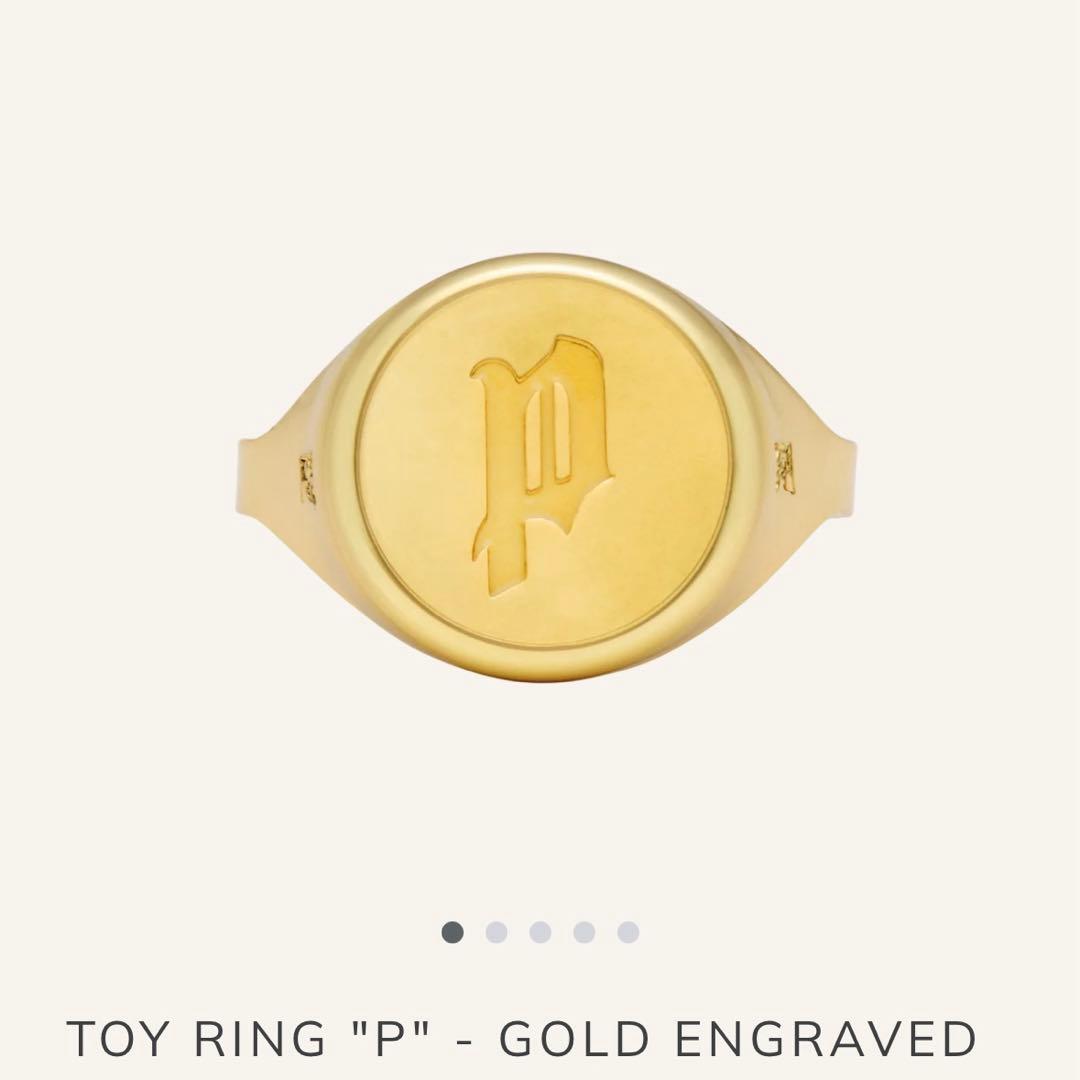Image resolution: width=1080 pixels, height=1080 pixels.
Task: Go to the last carousel dot
Action: 628,933
